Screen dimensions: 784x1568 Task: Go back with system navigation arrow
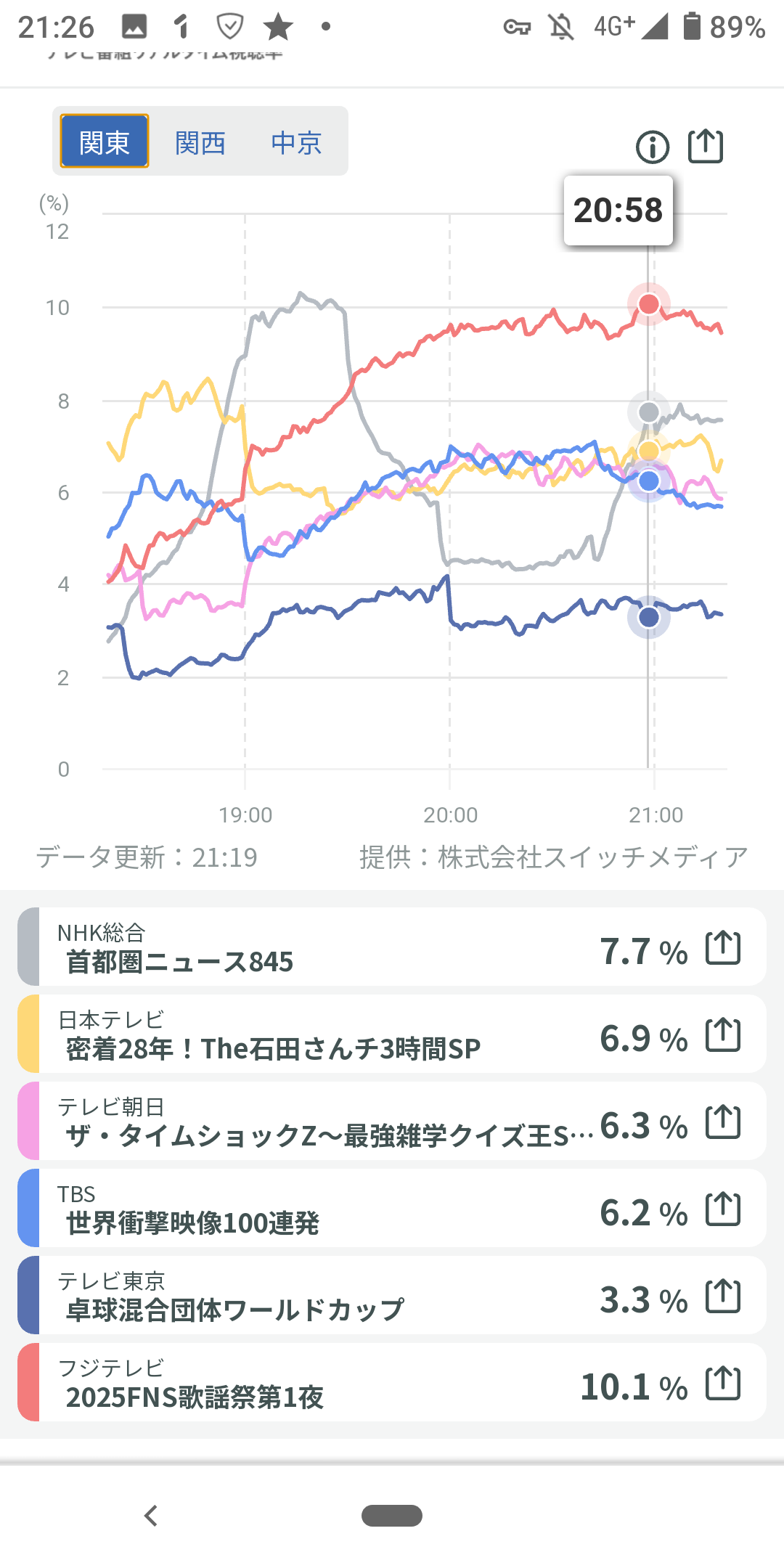coord(151,1516)
